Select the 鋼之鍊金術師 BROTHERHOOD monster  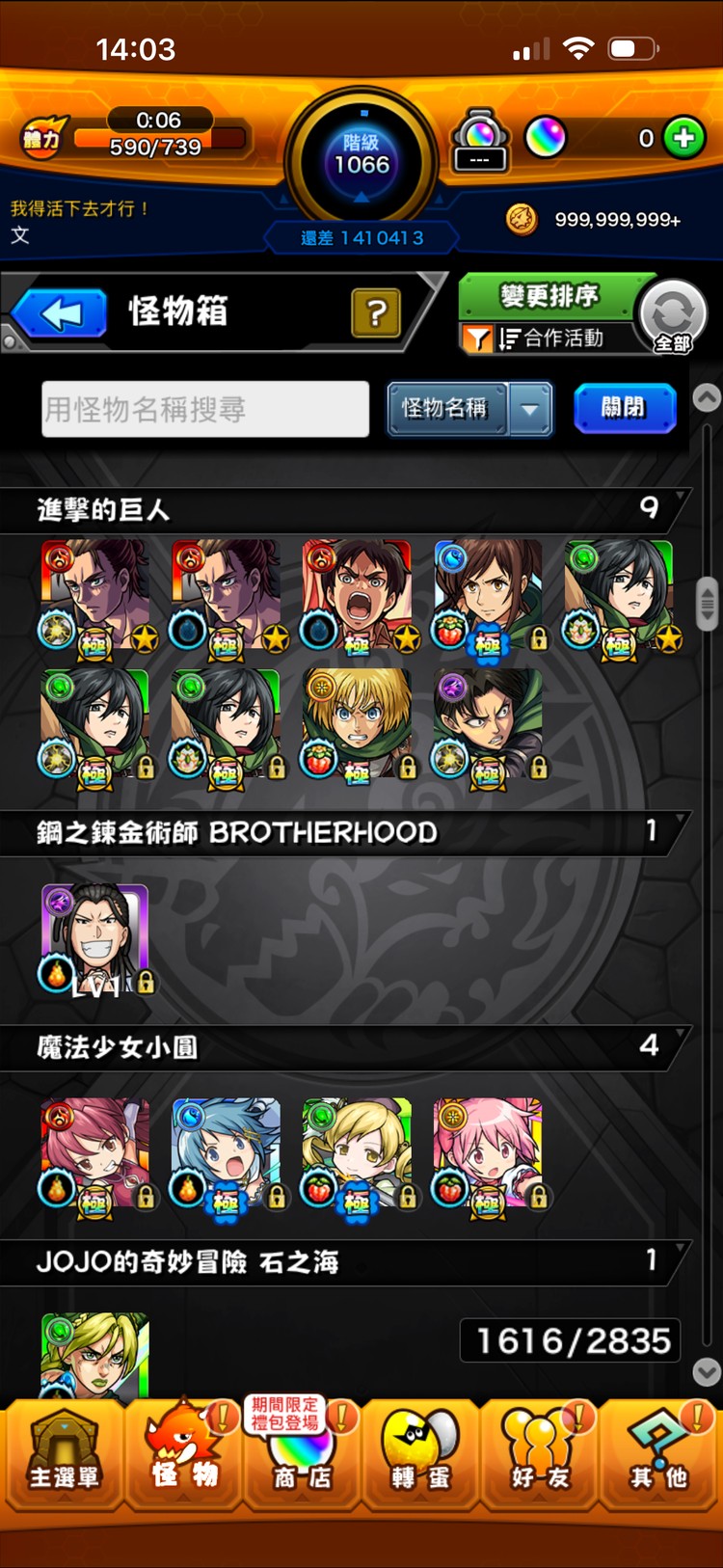[x=94, y=939]
